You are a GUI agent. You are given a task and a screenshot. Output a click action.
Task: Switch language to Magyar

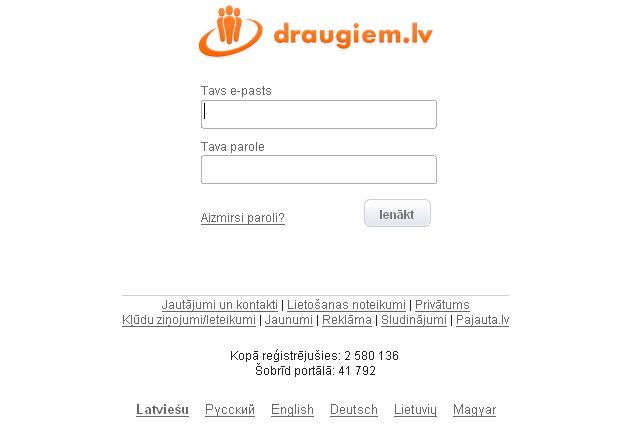click(474, 410)
